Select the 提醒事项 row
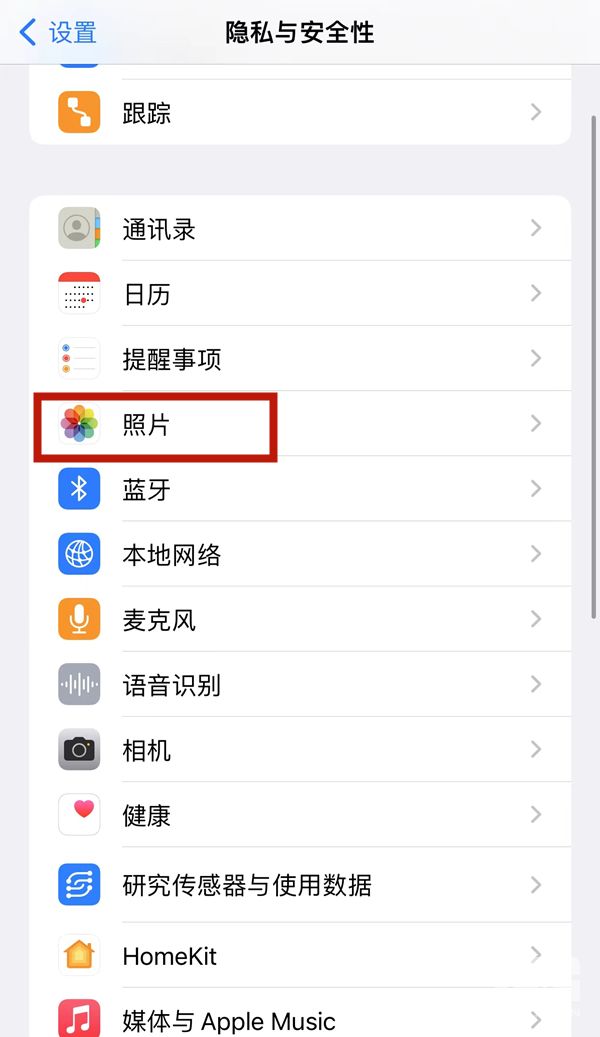The height and width of the screenshot is (1037, 600). (x=300, y=358)
